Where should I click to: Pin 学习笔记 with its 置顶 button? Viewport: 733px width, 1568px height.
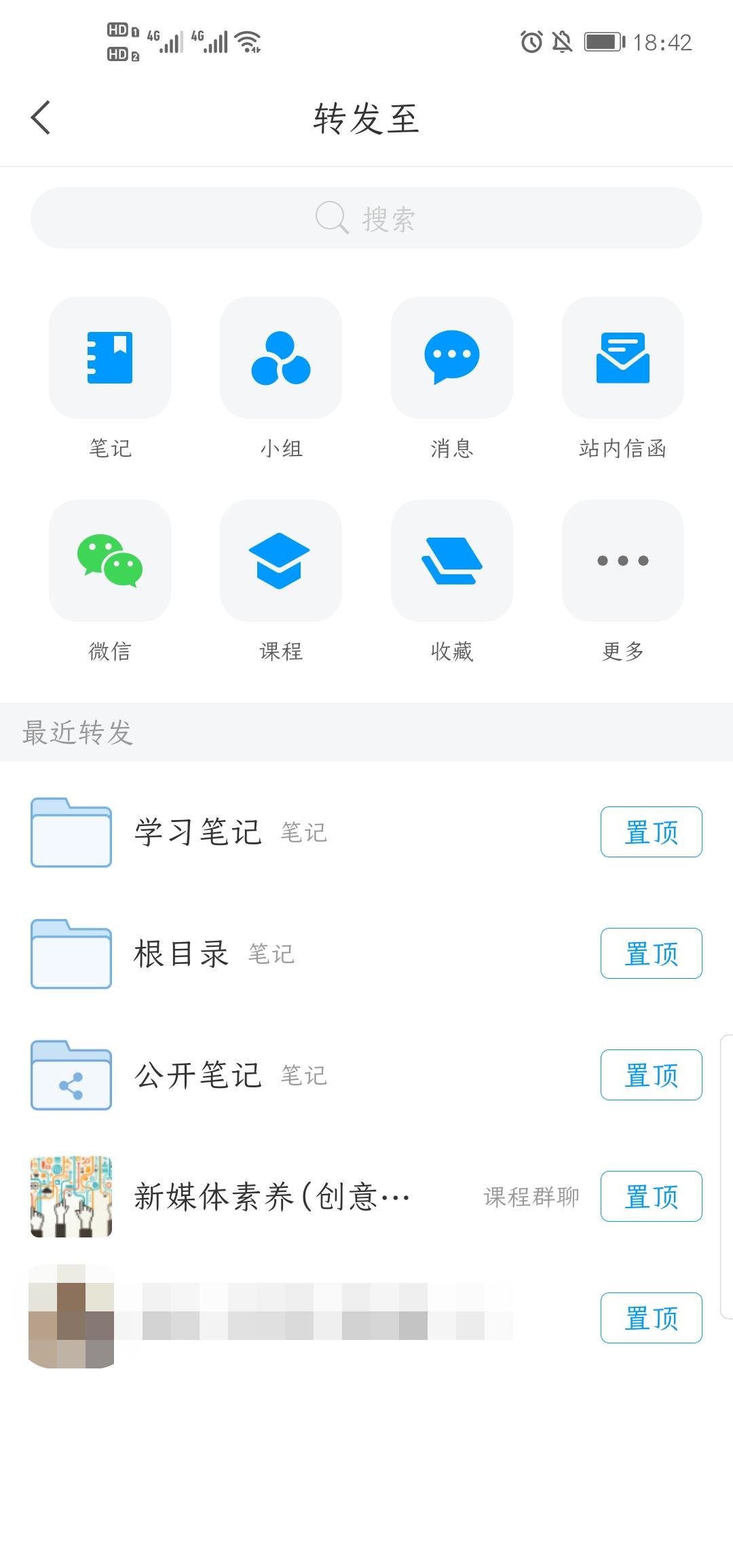click(650, 832)
